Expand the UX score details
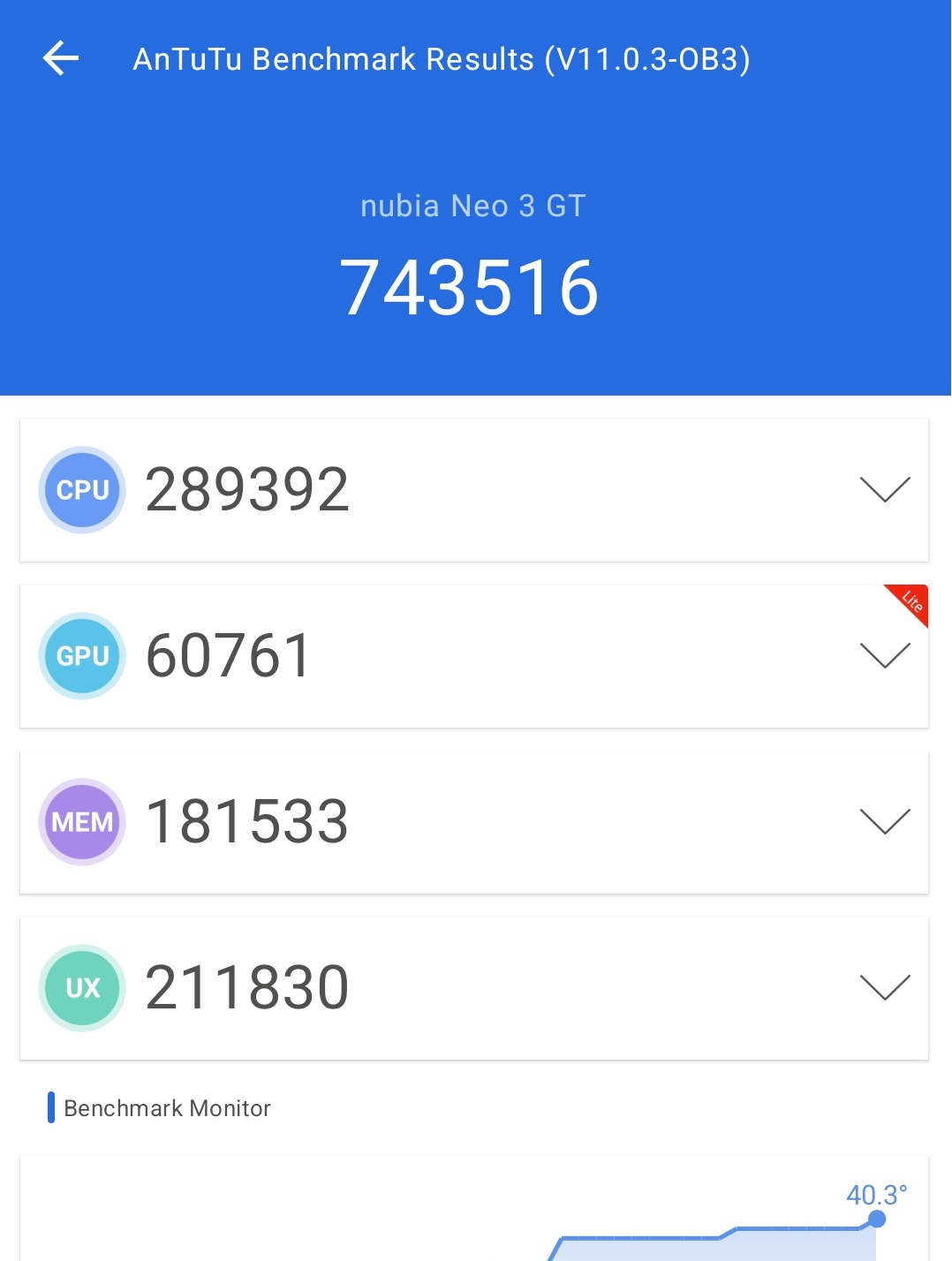The height and width of the screenshot is (1261, 952). pos(884,987)
